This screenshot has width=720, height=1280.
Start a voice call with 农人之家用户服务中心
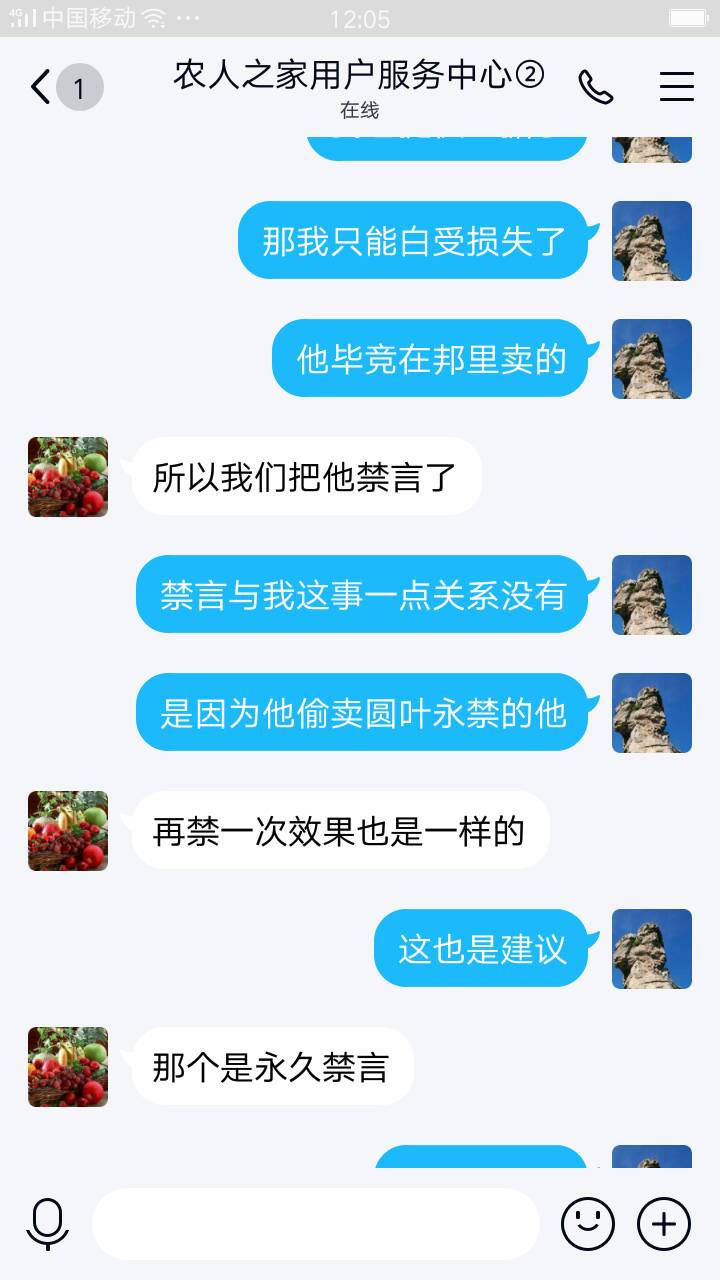(x=595, y=87)
